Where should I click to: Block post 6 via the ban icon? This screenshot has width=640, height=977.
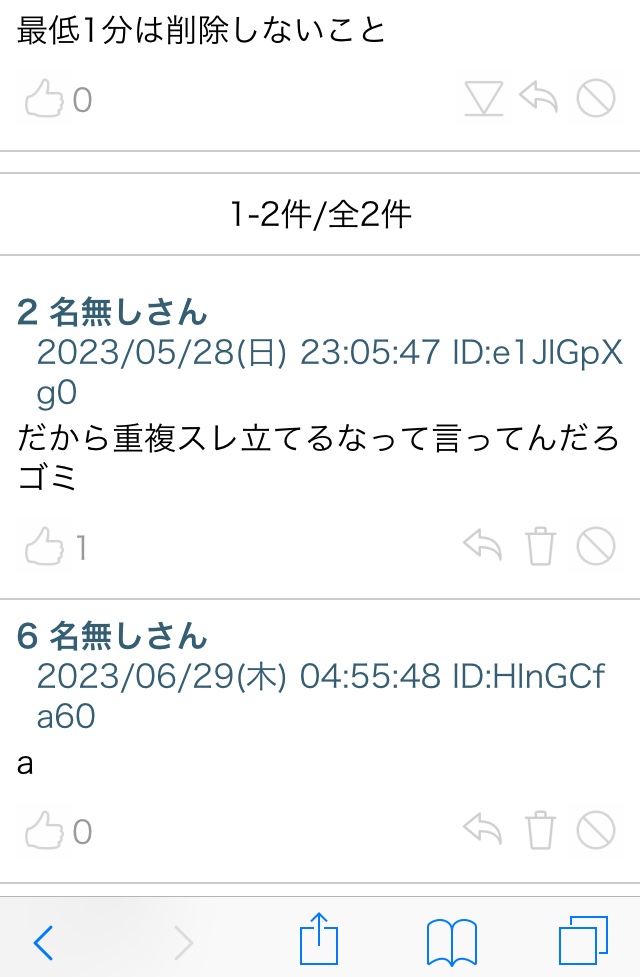tap(596, 830)
